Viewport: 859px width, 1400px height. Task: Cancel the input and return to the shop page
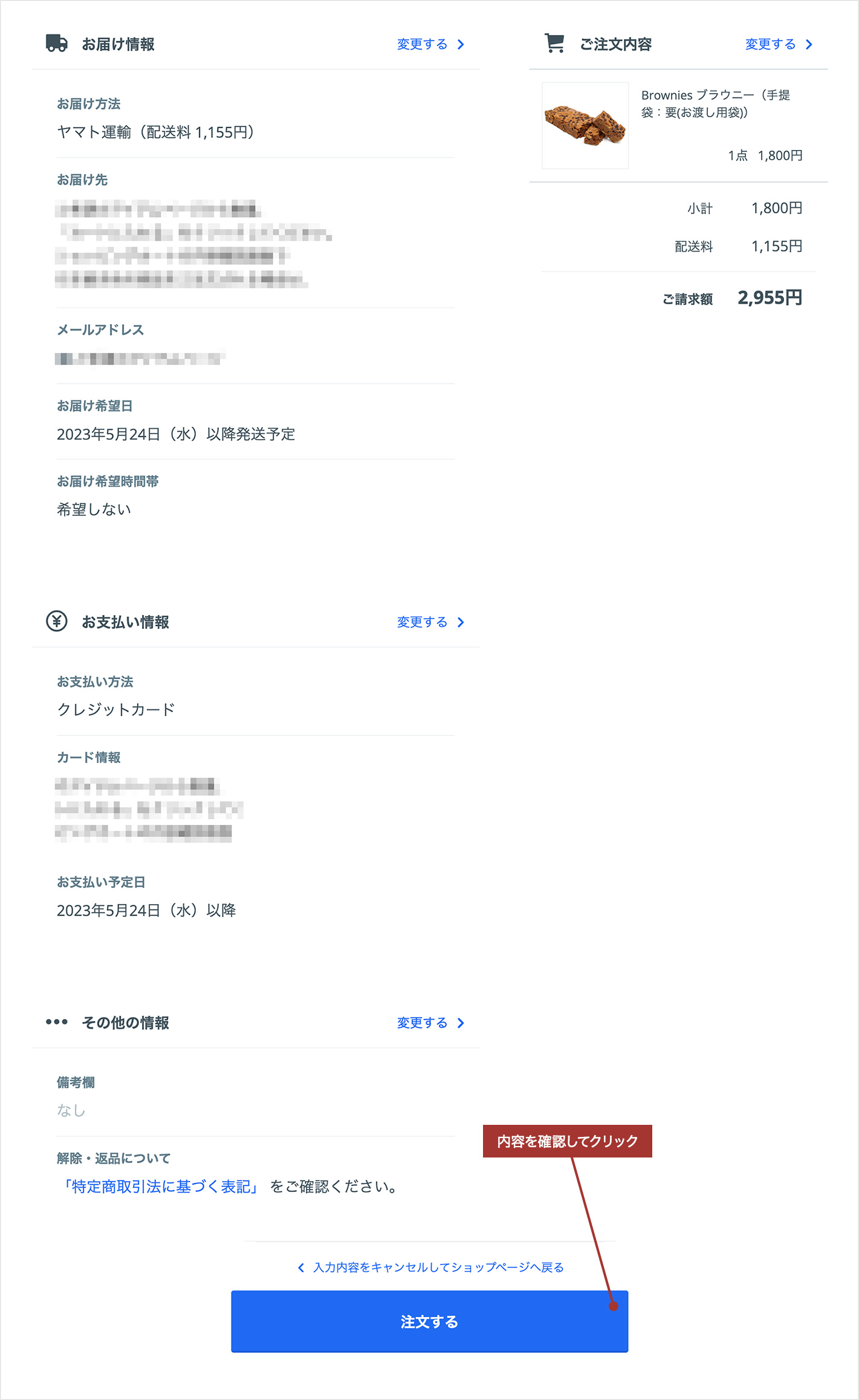point(431,1267)
